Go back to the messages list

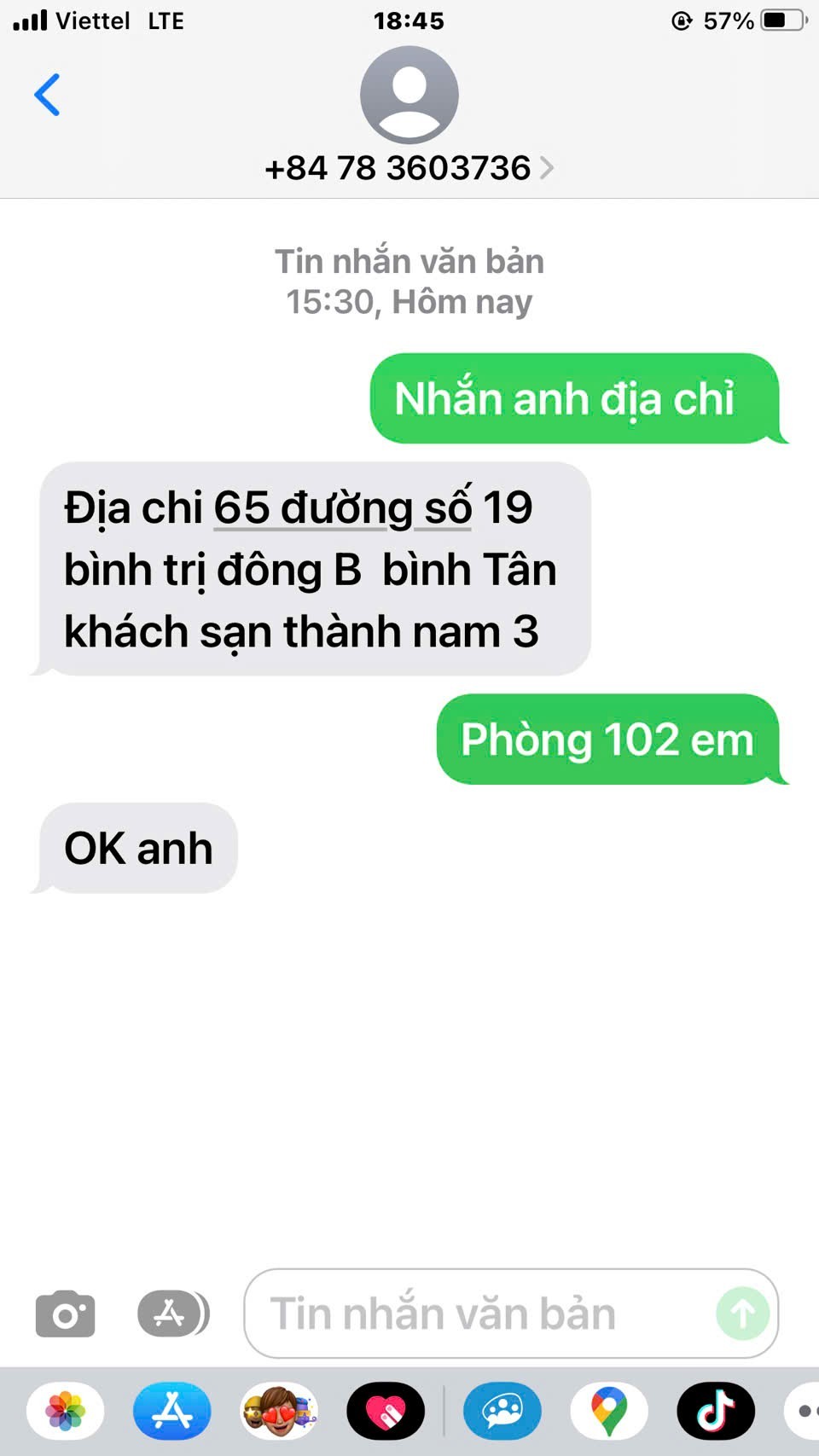(x=48, y=94)
